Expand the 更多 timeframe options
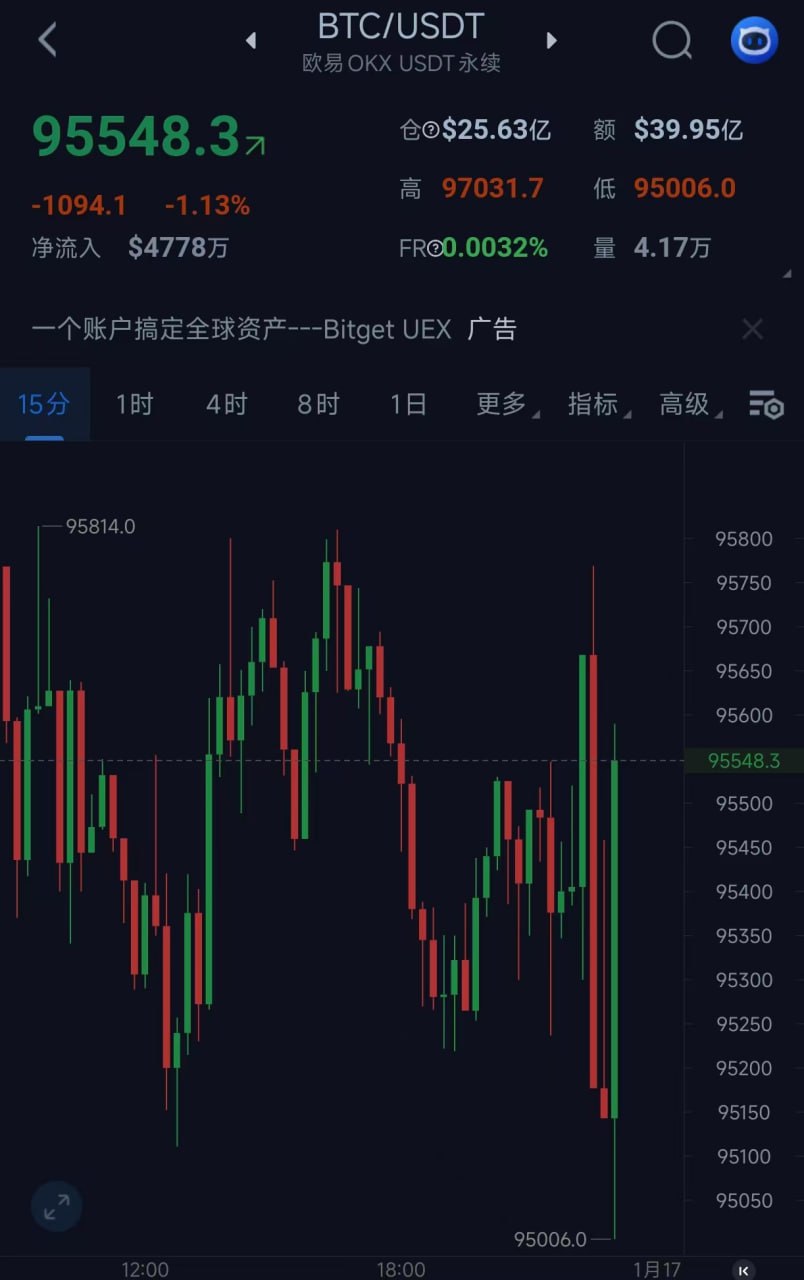This screenshot has width=804, height=1280. tap(503, 404)
